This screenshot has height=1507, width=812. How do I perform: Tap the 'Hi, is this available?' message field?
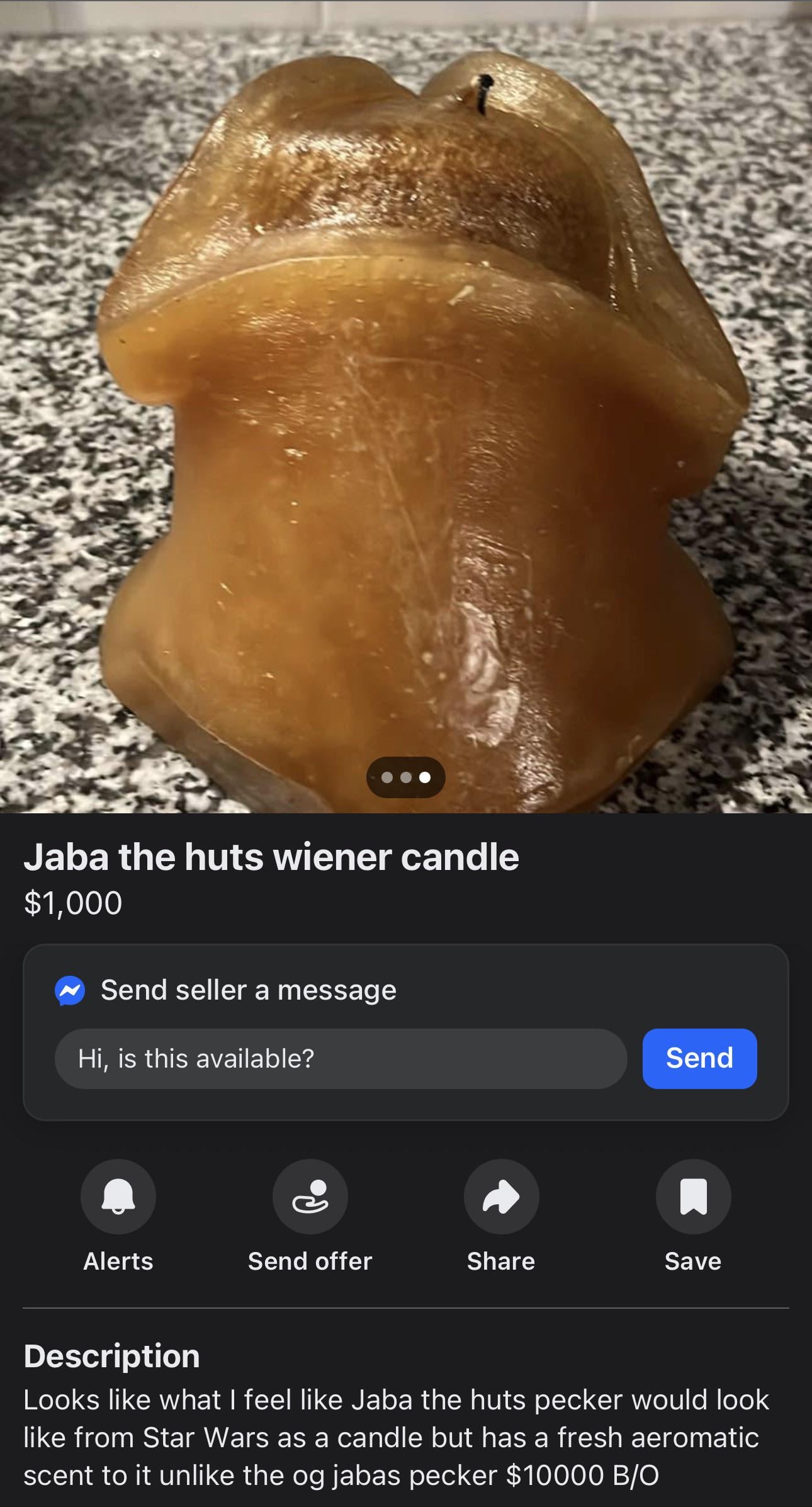click(341, 1058)
